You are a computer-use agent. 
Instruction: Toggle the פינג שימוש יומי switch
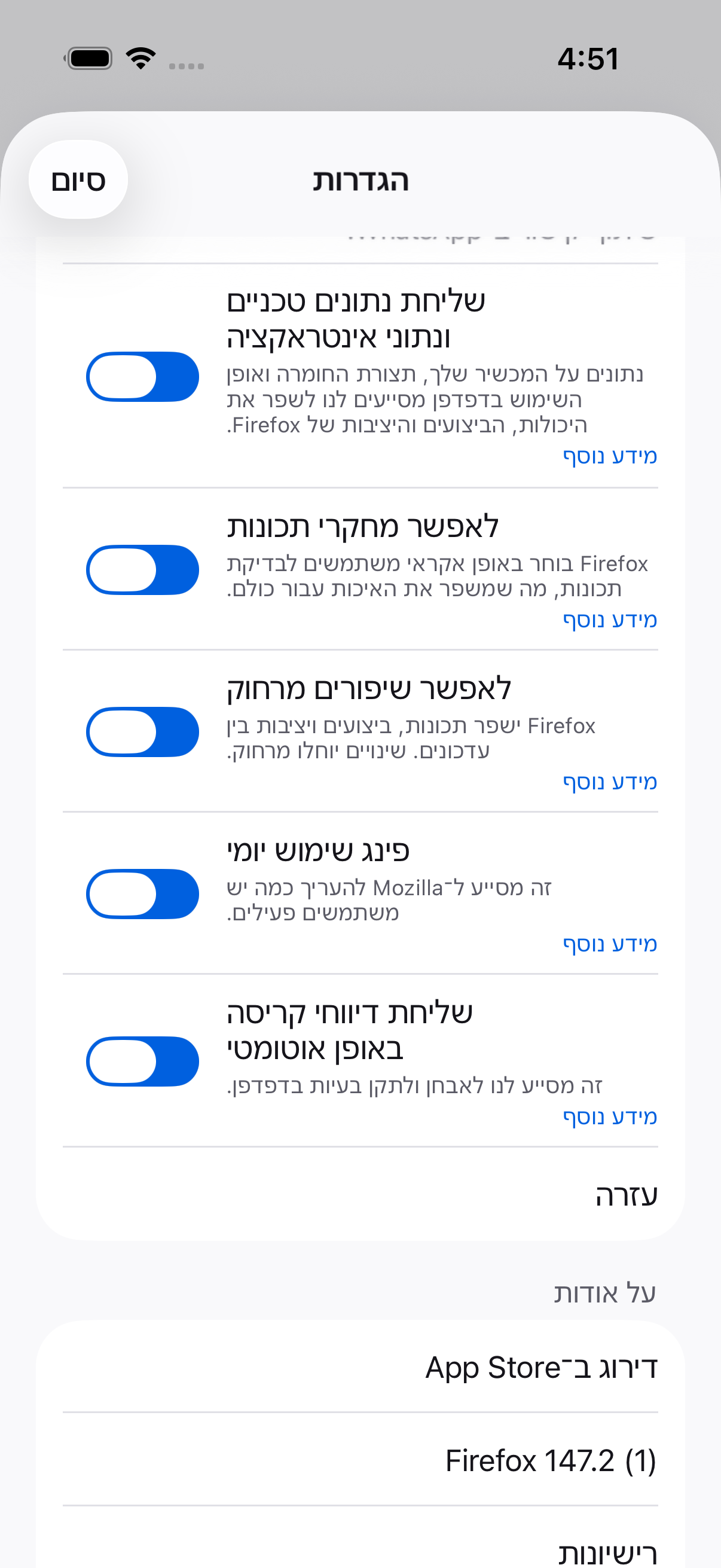coord(142,893)
